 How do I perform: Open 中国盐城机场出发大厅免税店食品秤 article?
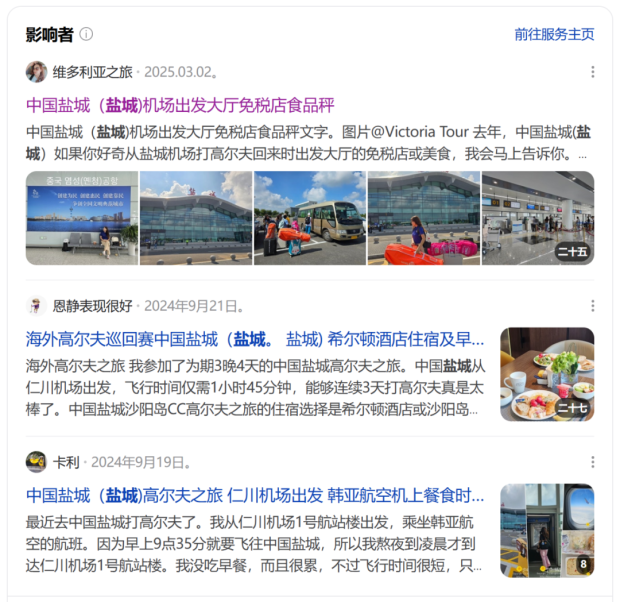click(x=180, y=105)
